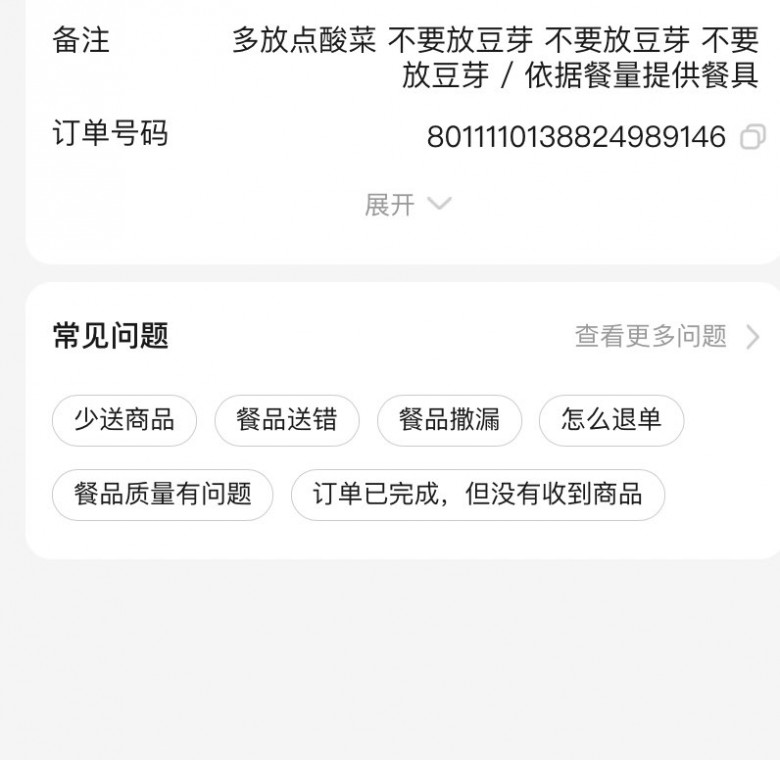Copy the order number
The image size is (780, 760).
click(x=752, y=137)
